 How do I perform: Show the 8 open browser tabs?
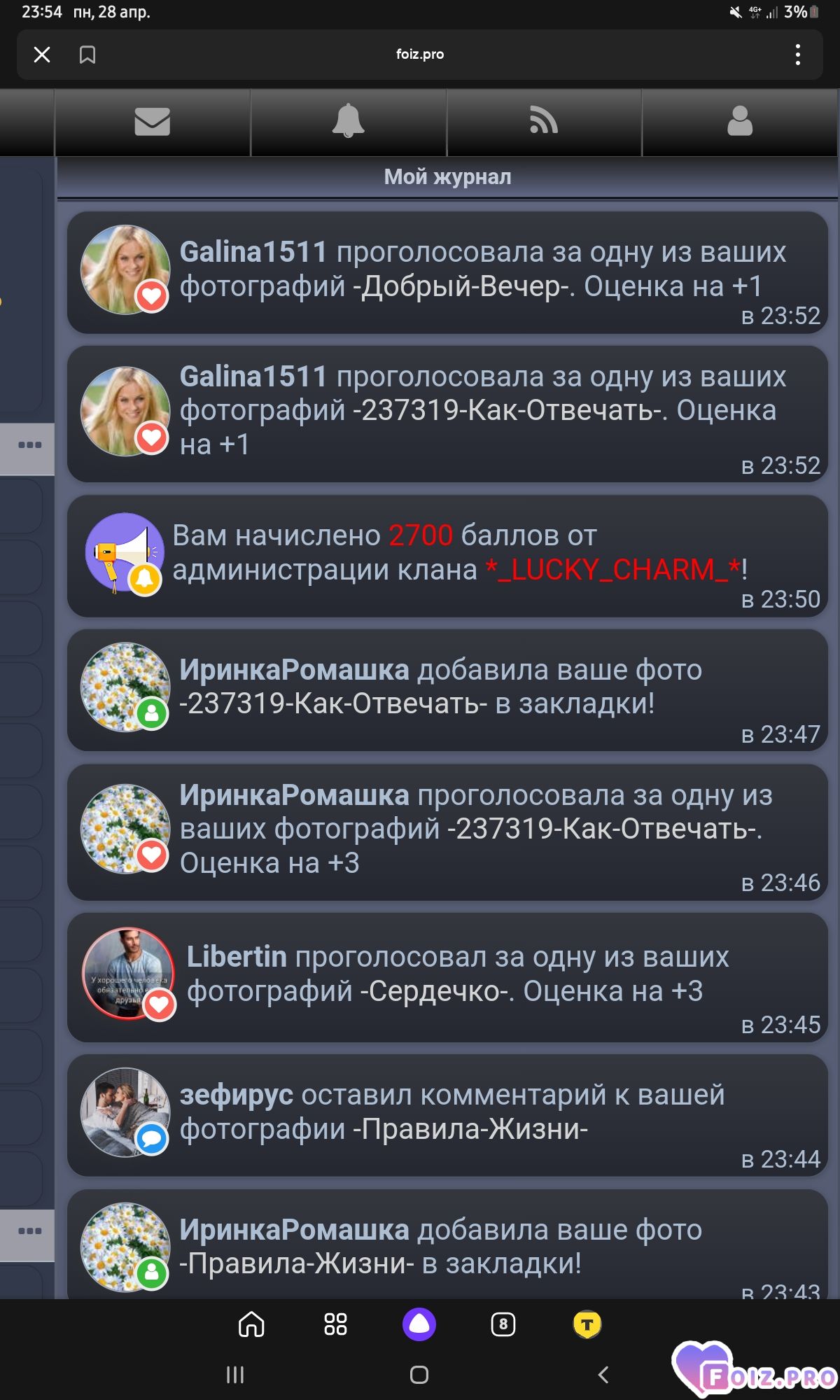coord(503,1324)
